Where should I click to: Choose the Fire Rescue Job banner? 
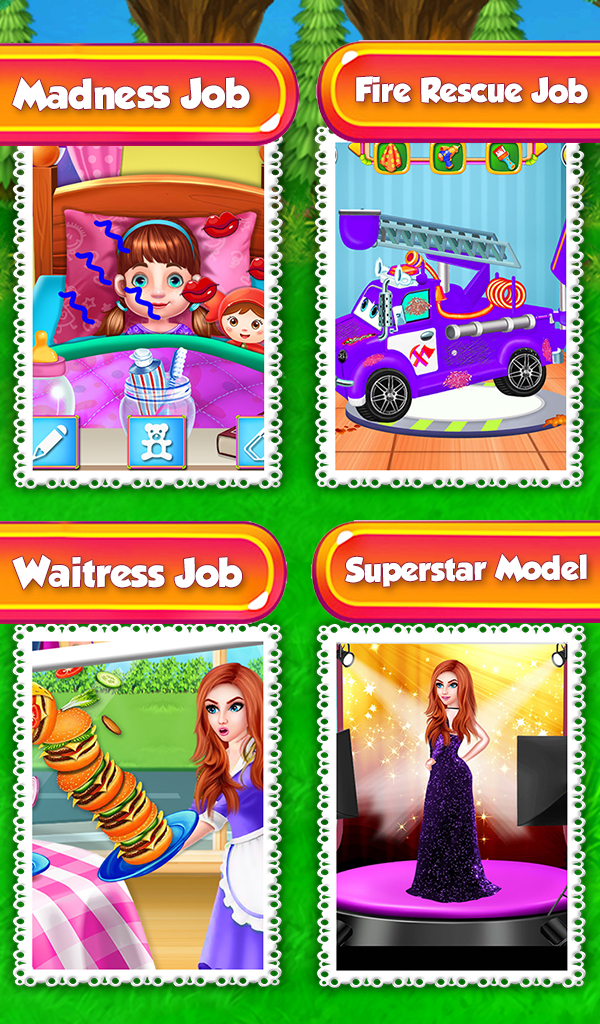point(465,92)
